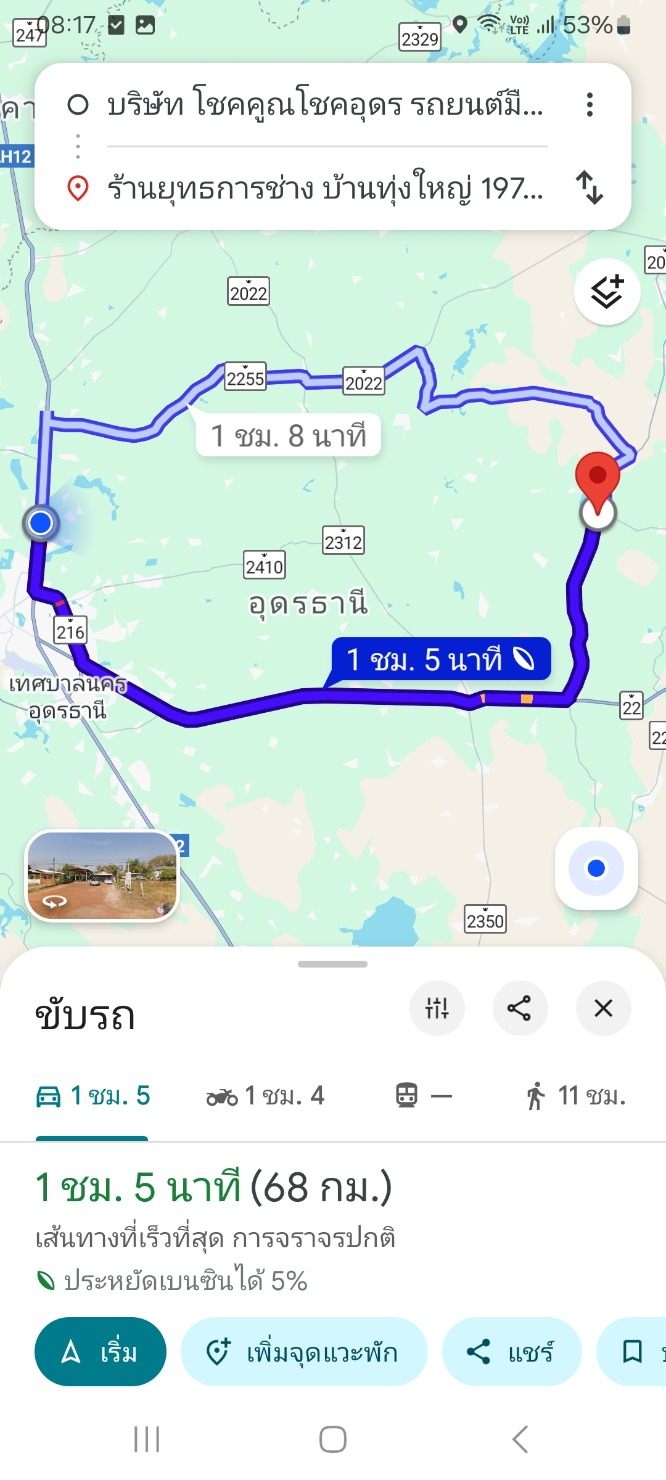Center the map on my location
Viewport: 666px width, 1480px height.
[596, 868]
